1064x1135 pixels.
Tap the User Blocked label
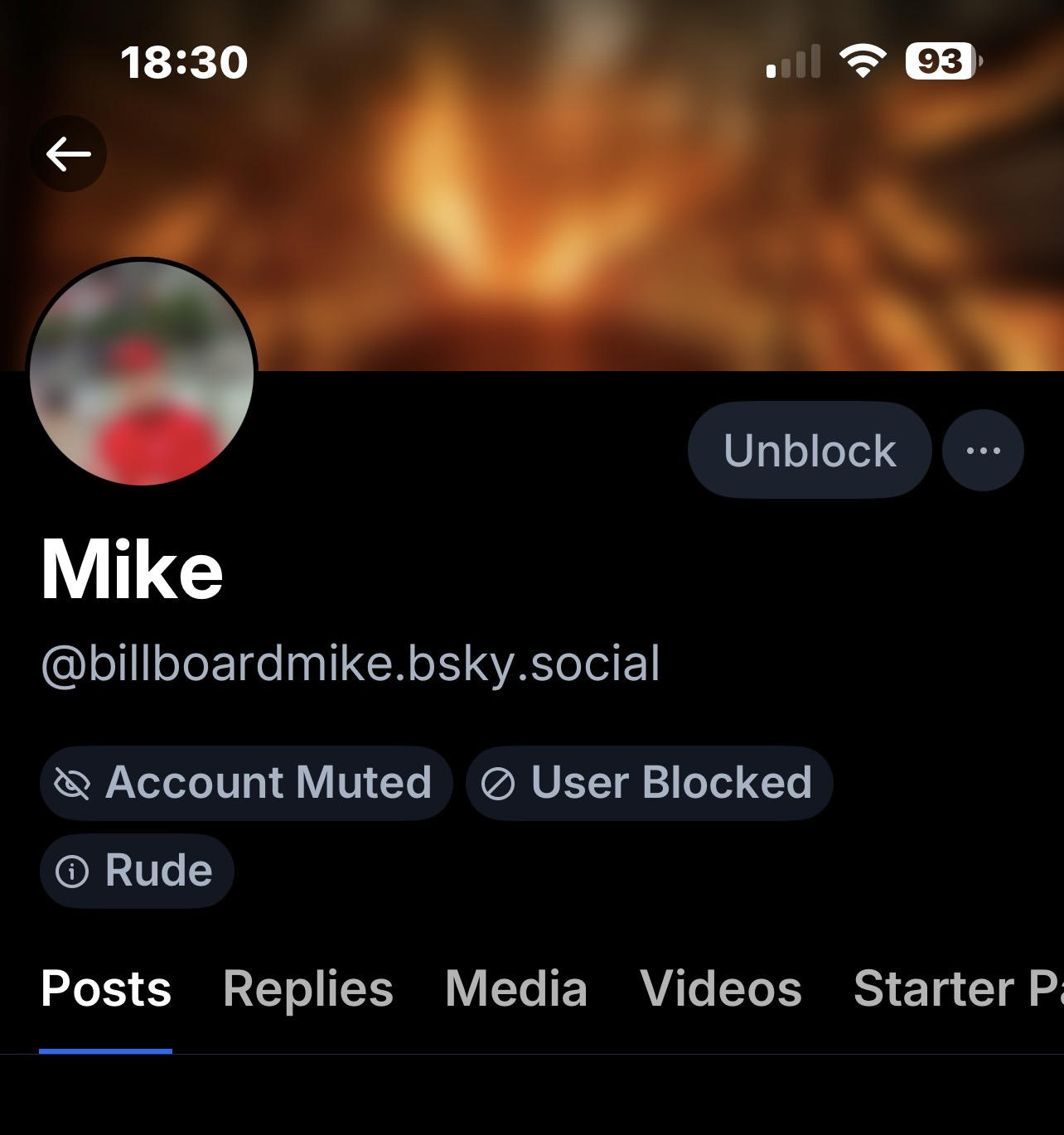tap(649, 783)
